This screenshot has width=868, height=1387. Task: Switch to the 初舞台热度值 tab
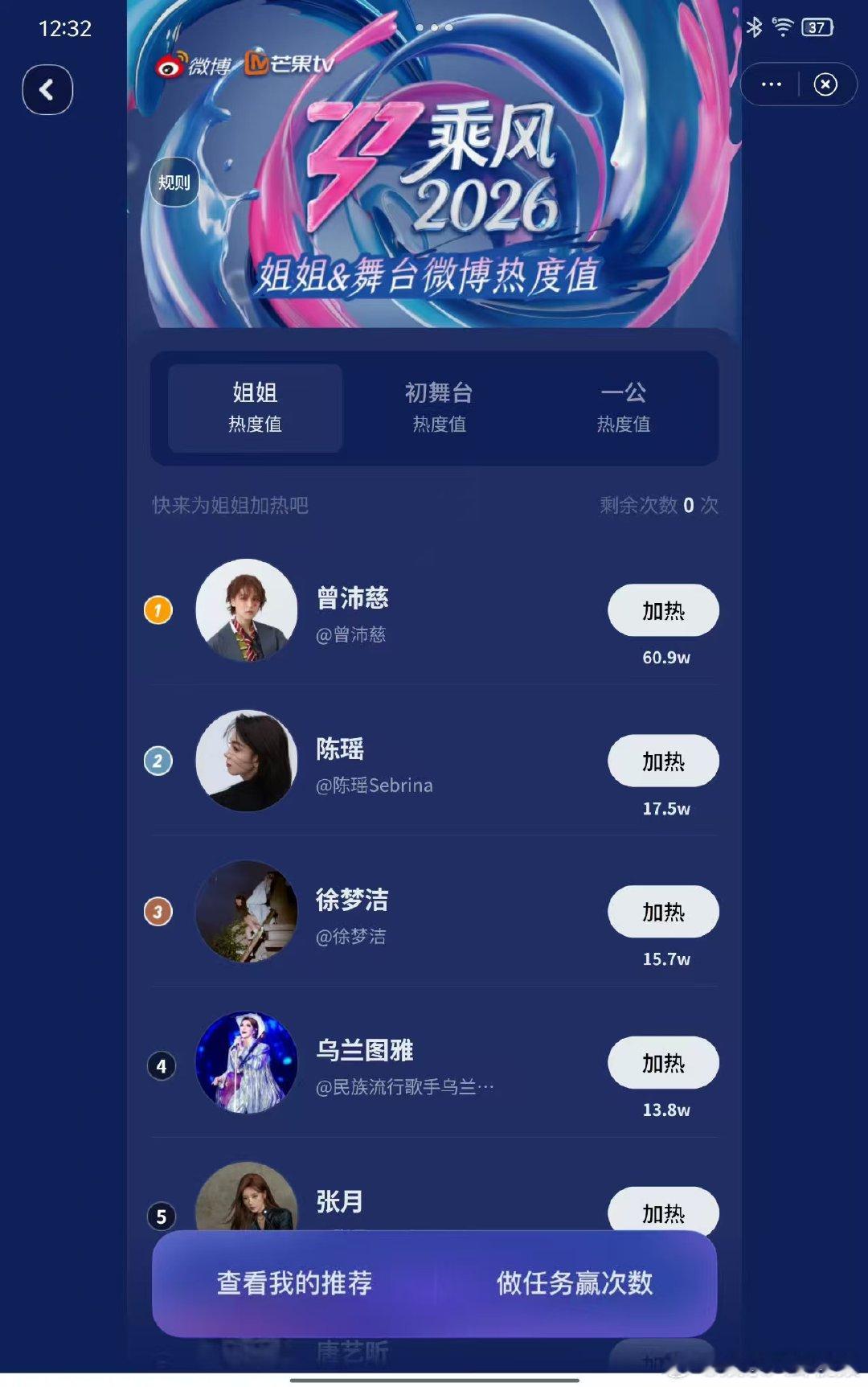pos(439,408)
